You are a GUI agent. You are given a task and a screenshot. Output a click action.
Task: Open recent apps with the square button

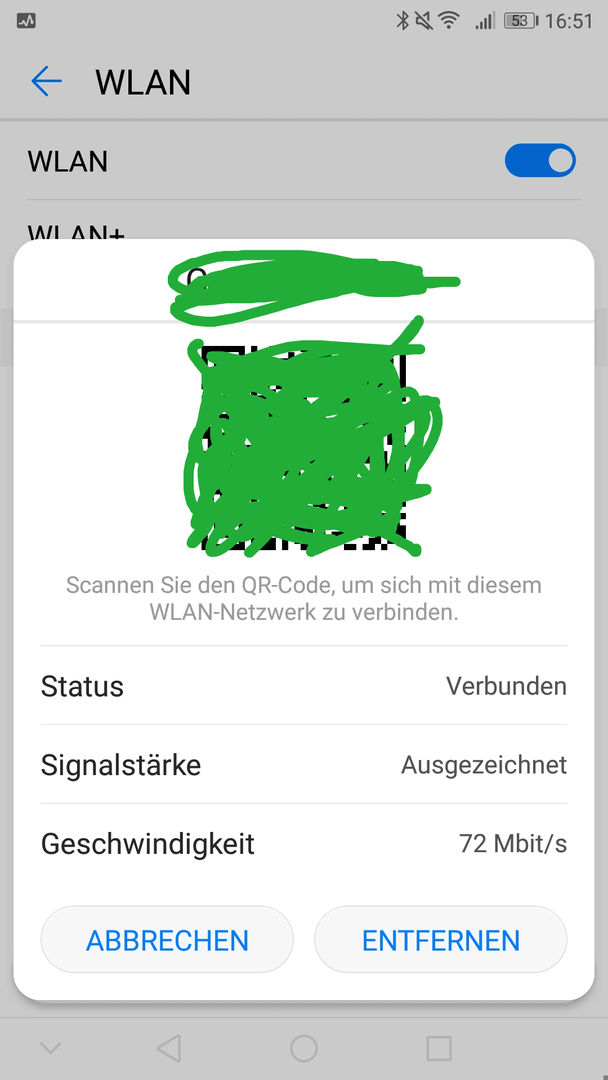[x=439, y=1048]
